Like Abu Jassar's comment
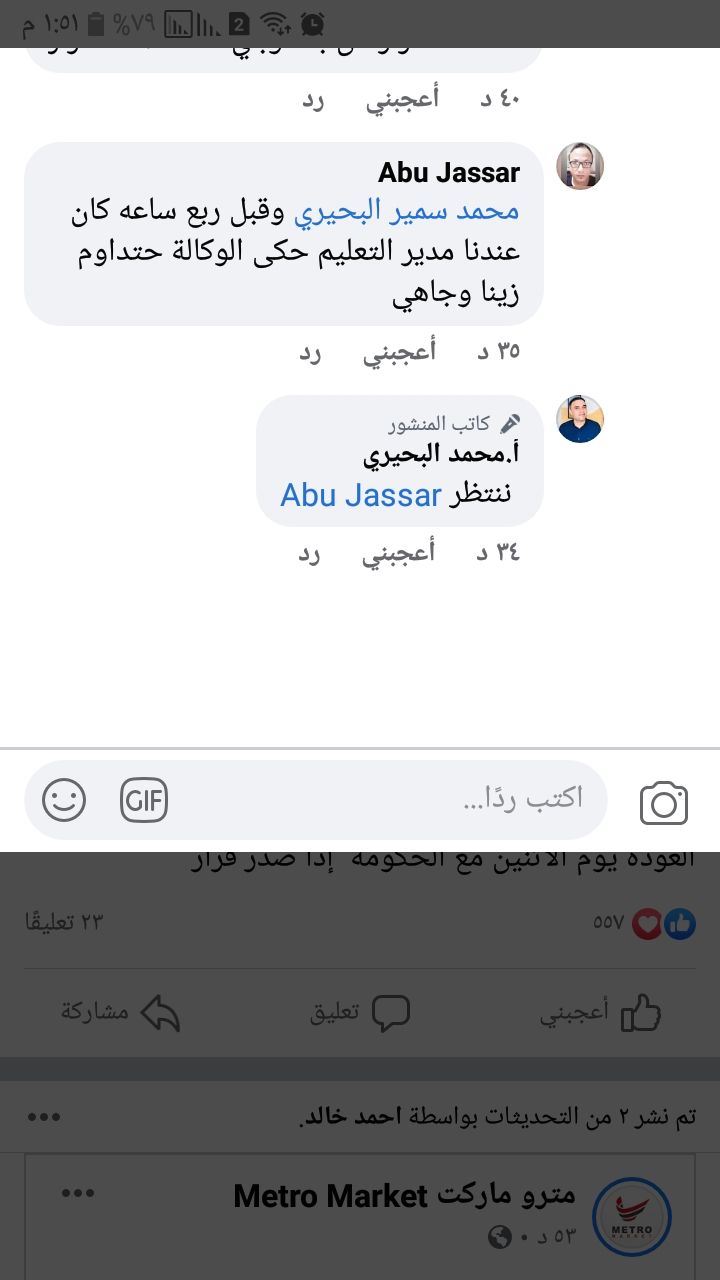The width and height of the screenshot is (720, 1280). pos(399,352)
